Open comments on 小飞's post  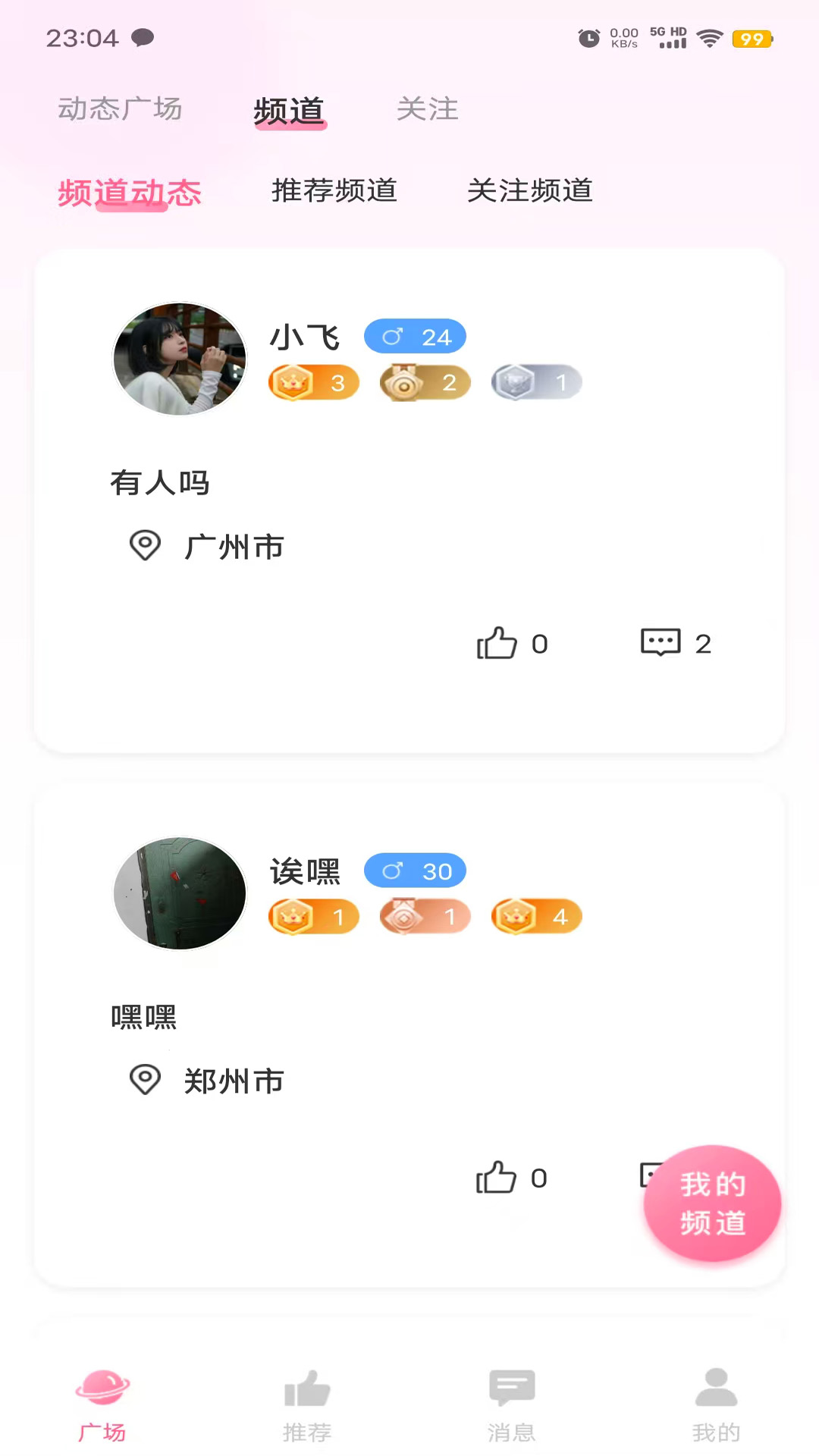tap(662, 643)
